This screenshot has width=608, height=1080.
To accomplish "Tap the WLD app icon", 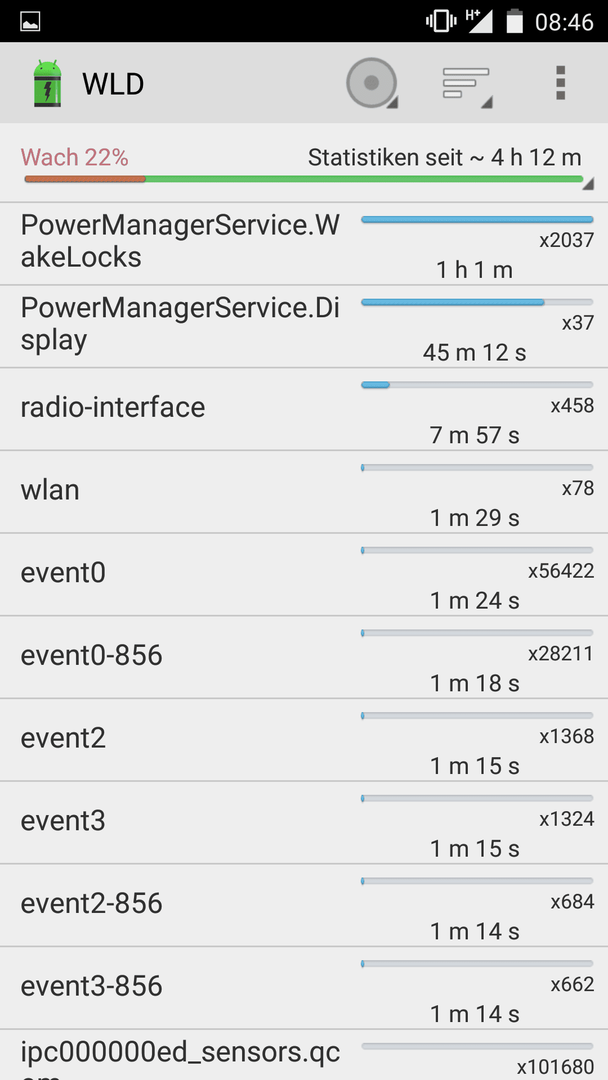I will (x=47, y=83).
